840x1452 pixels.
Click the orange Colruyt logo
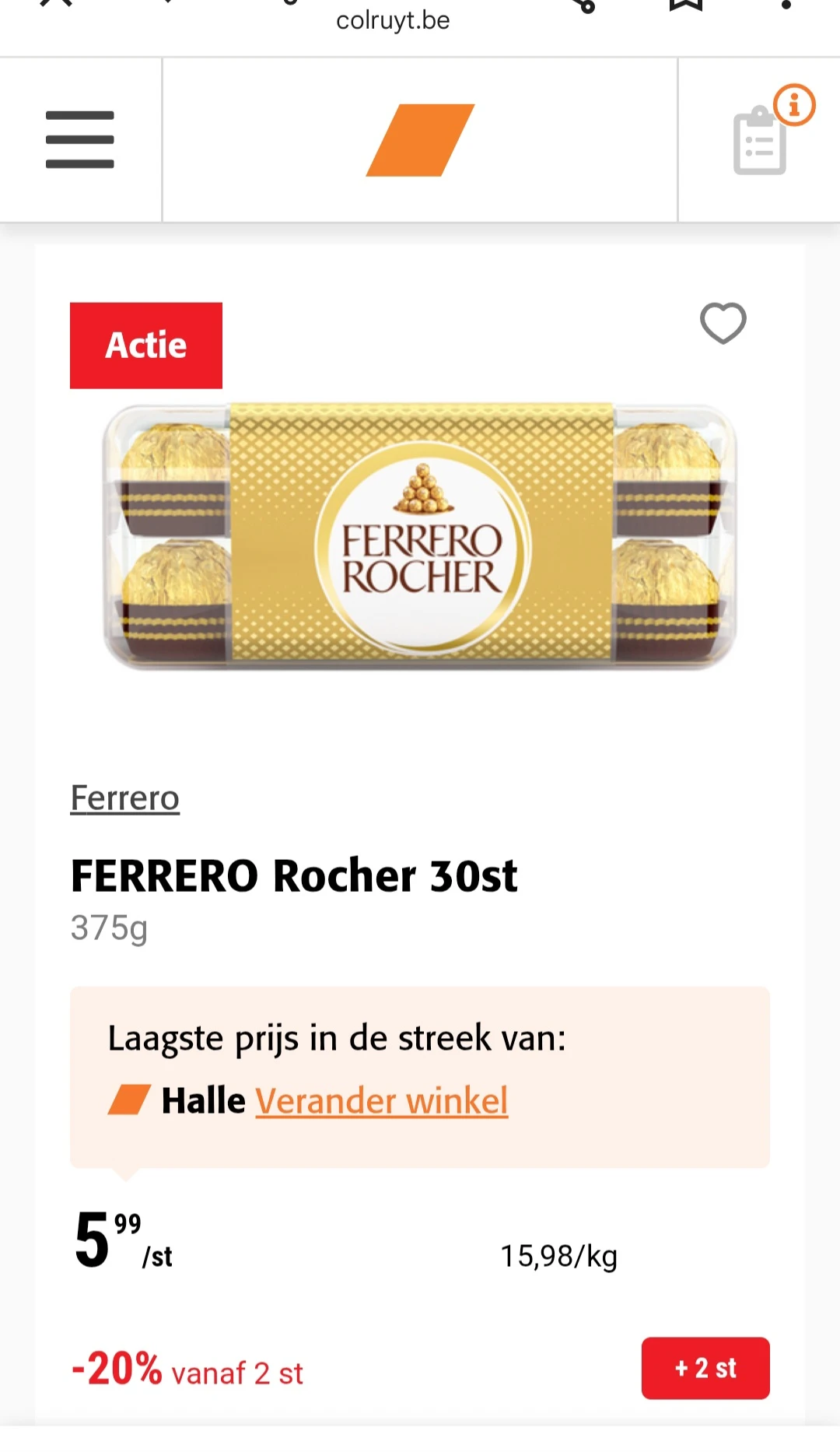click(x=418, y=140)
